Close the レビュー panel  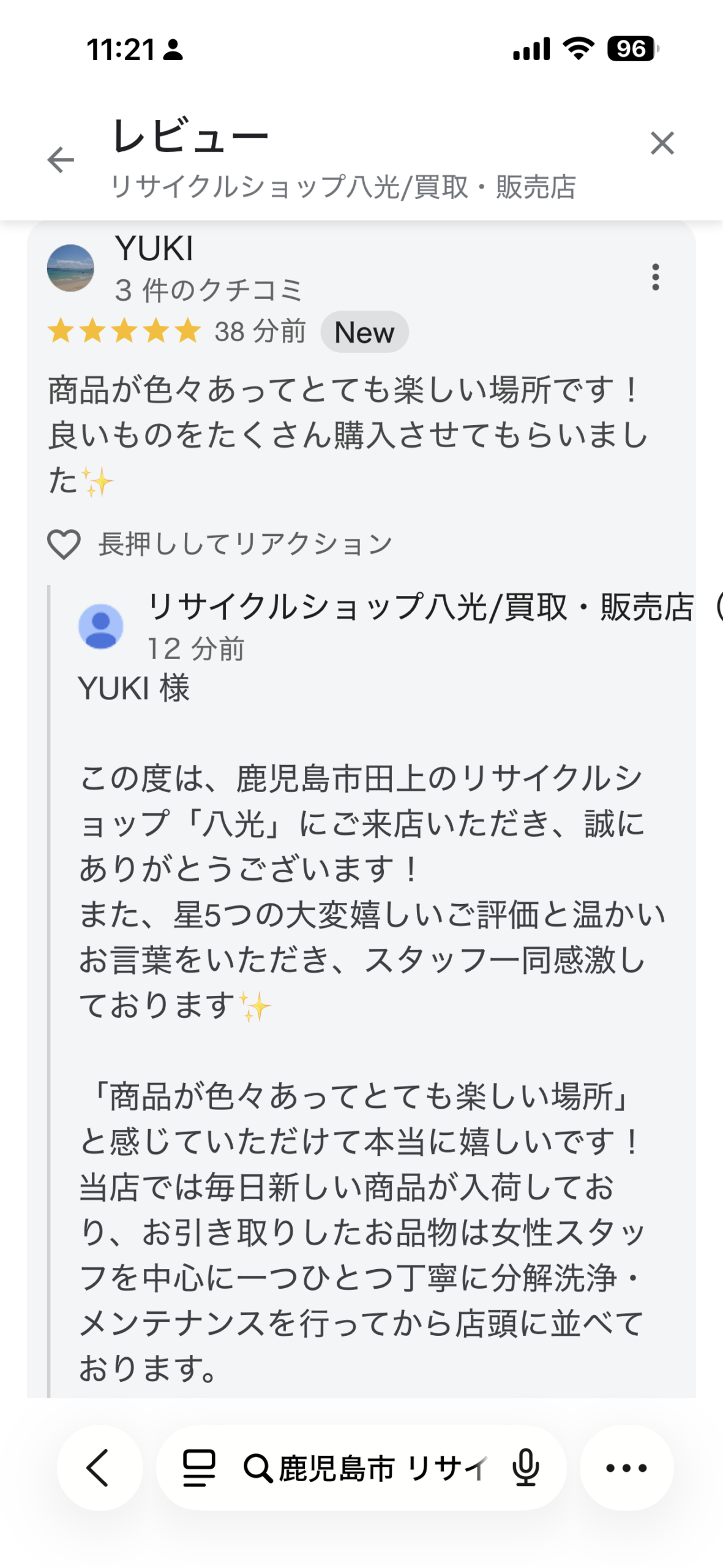662,144
